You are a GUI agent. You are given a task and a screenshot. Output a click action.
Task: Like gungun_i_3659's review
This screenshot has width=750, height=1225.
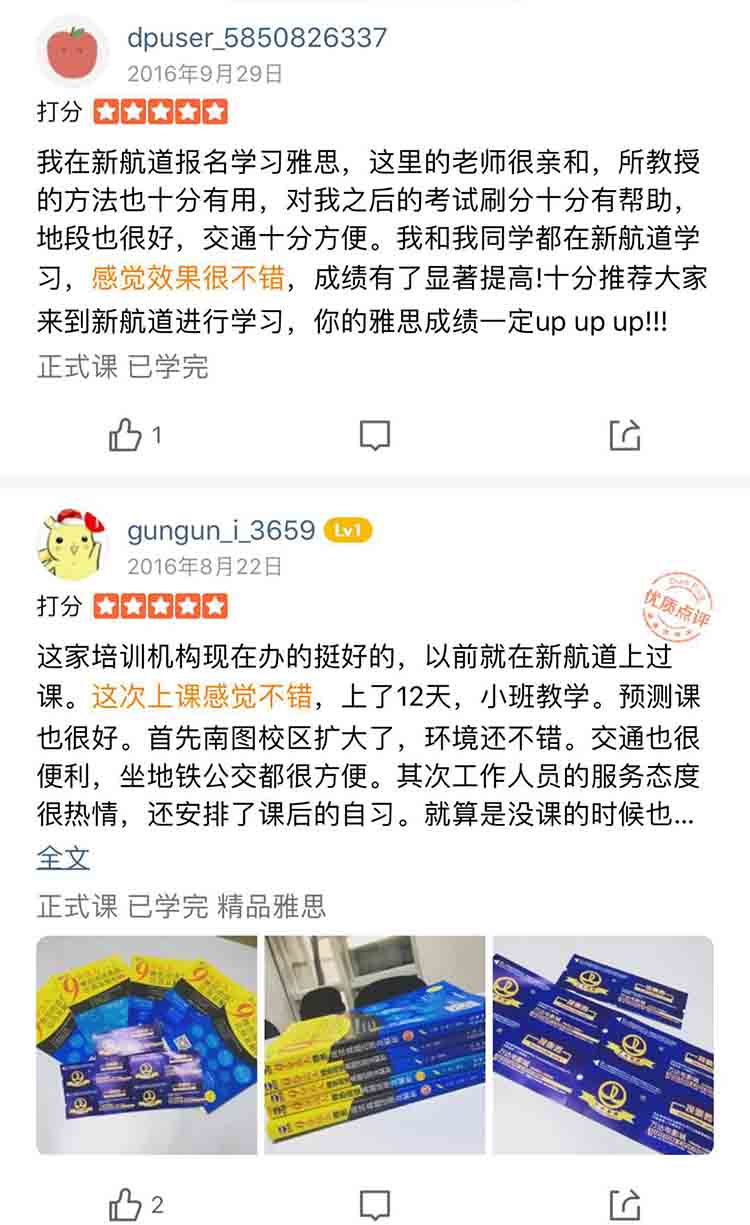[126, 1204]
